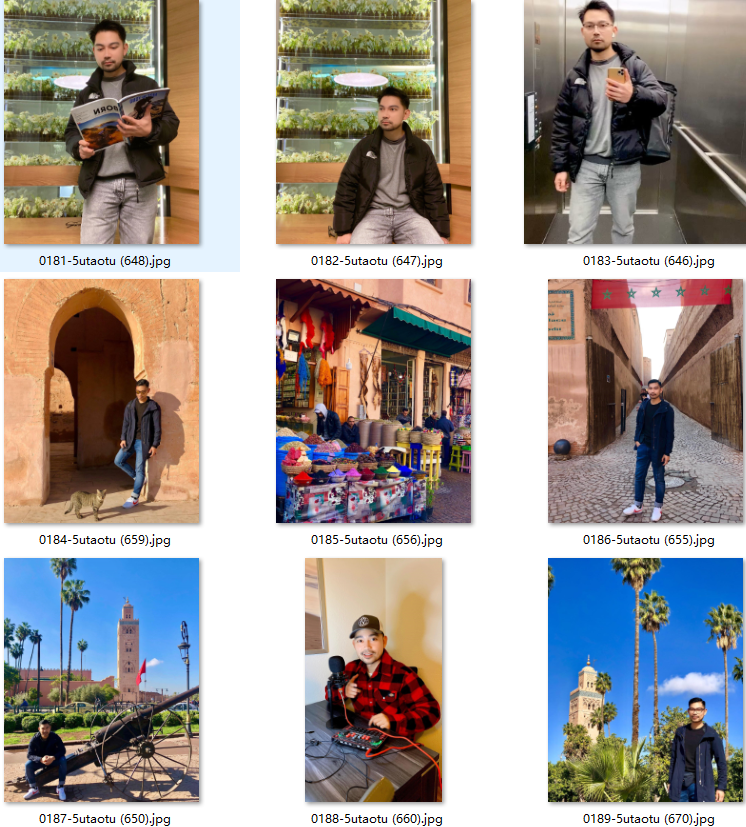The image size is (746, 827).
Task: Select the file 0184-5utaotu (659).jpg
Action: (x=102, y=401)
